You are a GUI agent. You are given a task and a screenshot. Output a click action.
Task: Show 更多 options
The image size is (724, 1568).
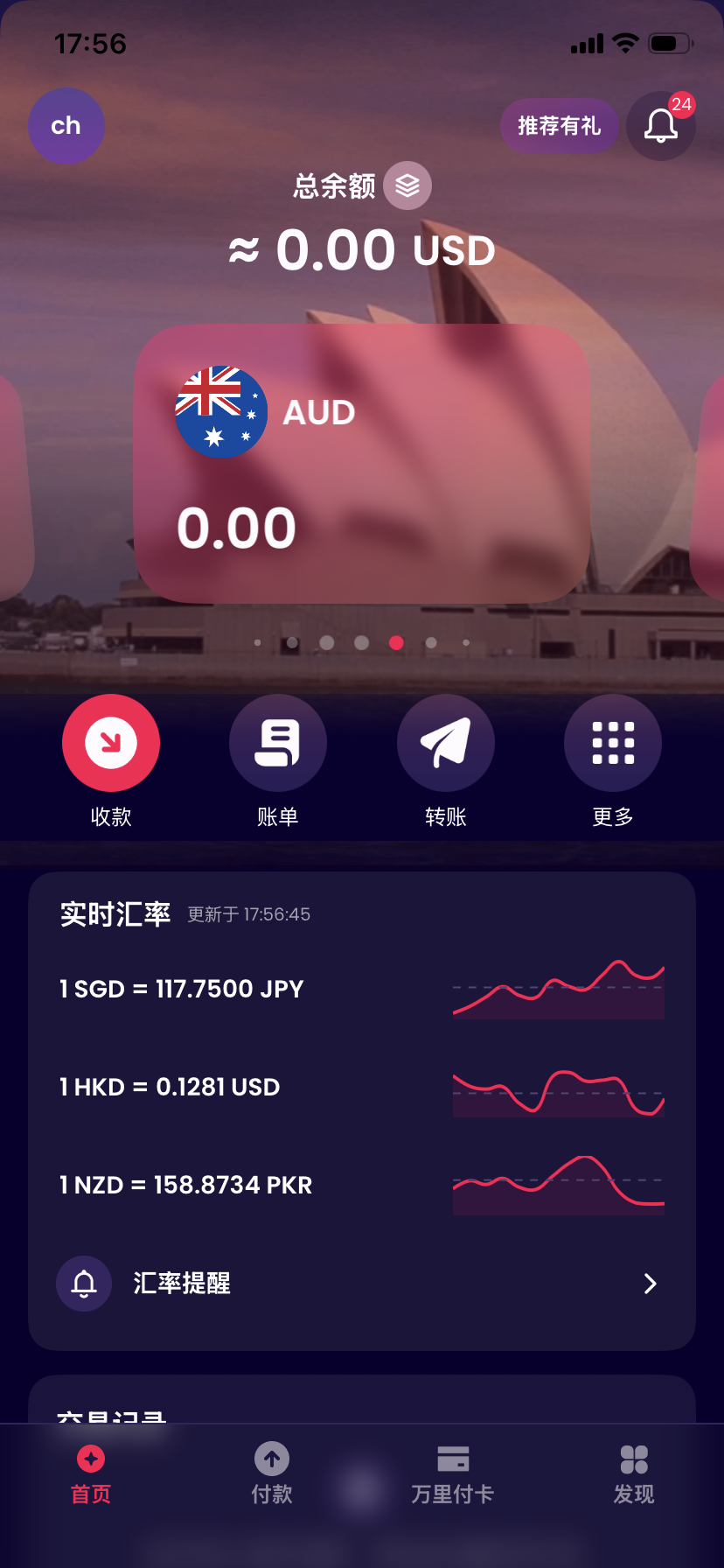[x=613, y=743]
